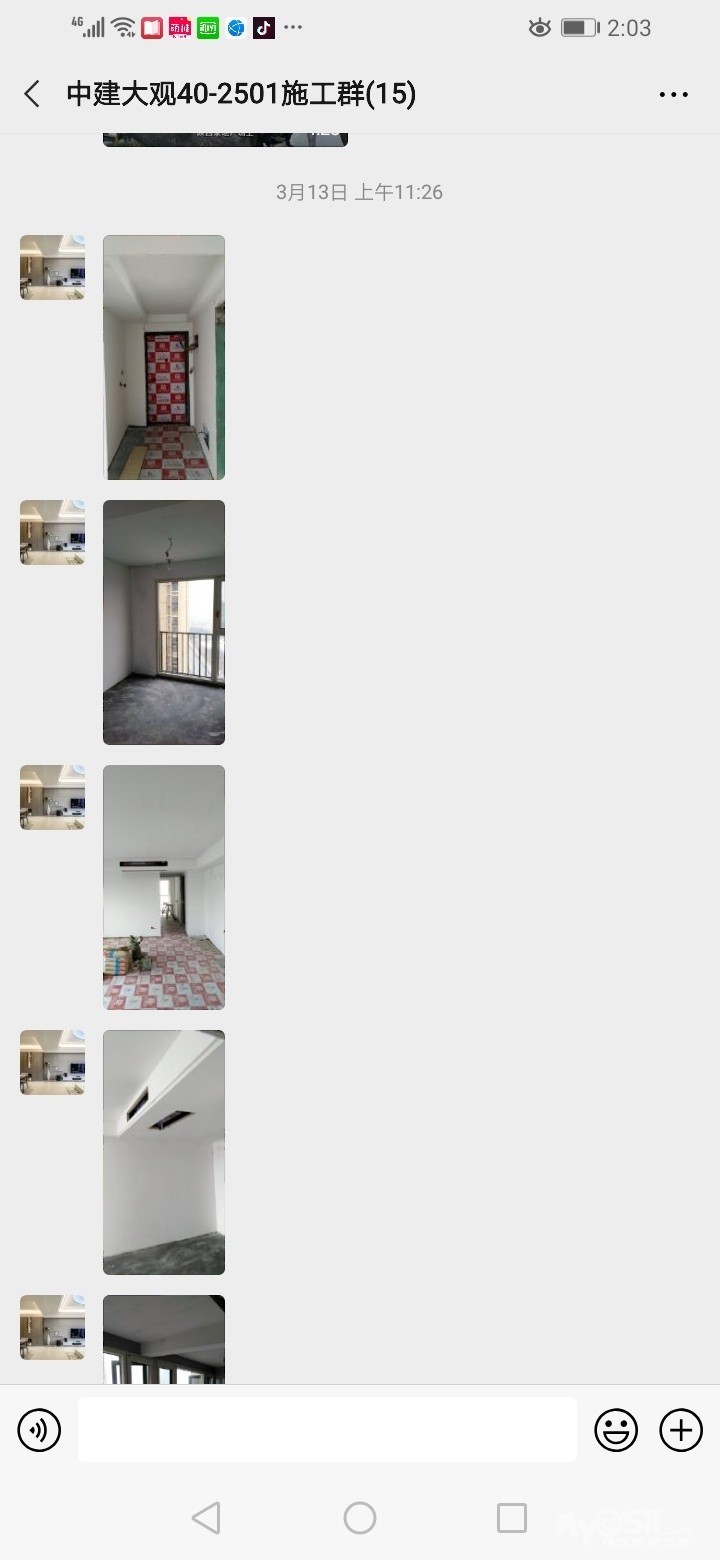The height and width of the screenshot is (1560, 720).
Task: Open the photo of the ceiling air vent
Action: click(164, 1152)
